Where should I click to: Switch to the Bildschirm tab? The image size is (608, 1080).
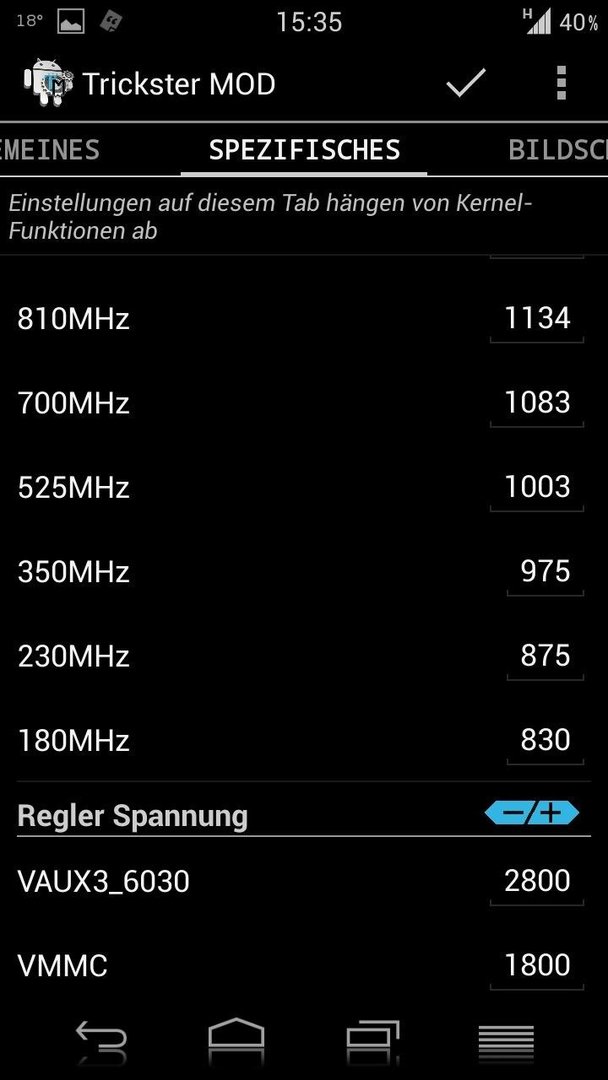[558, 149]
